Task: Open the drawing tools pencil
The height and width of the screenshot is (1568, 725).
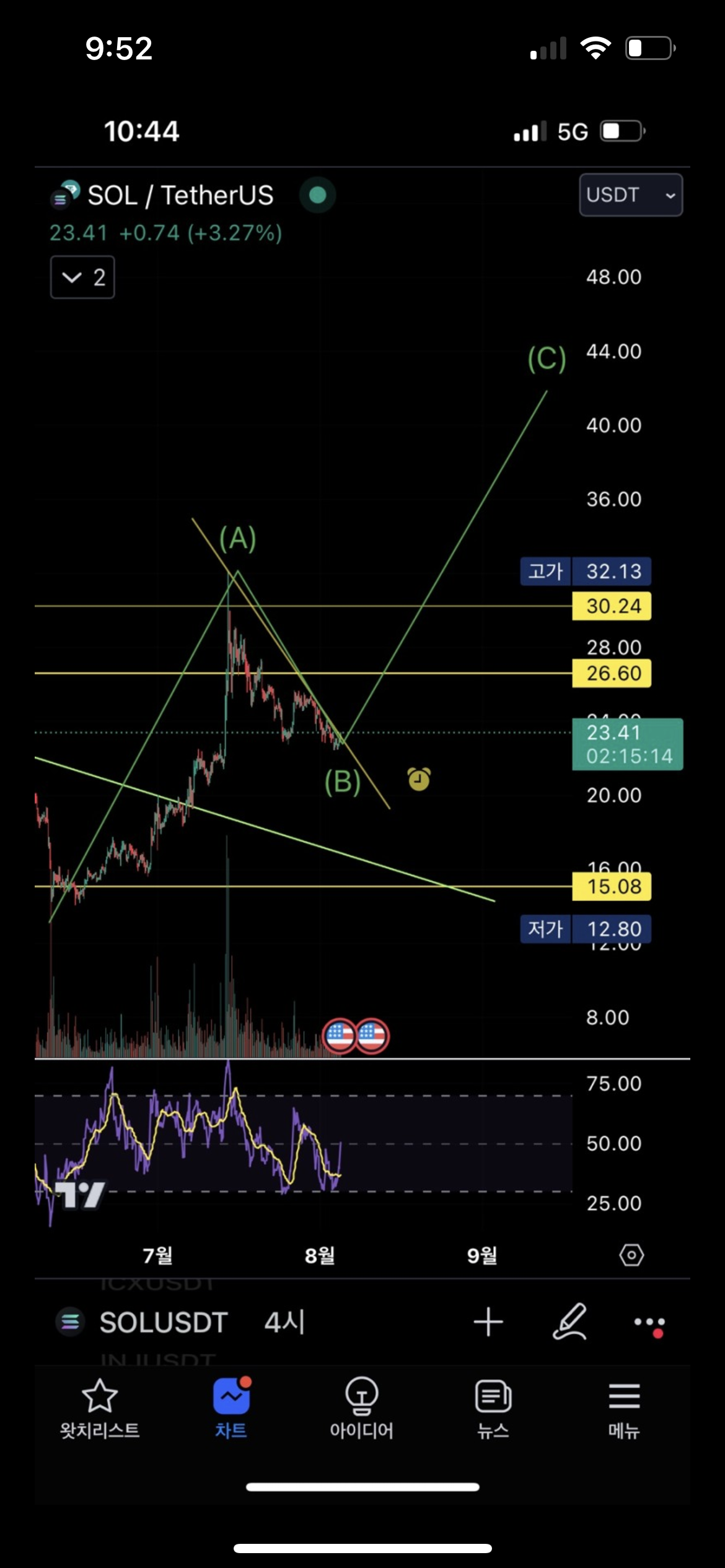Action: 569,1322
